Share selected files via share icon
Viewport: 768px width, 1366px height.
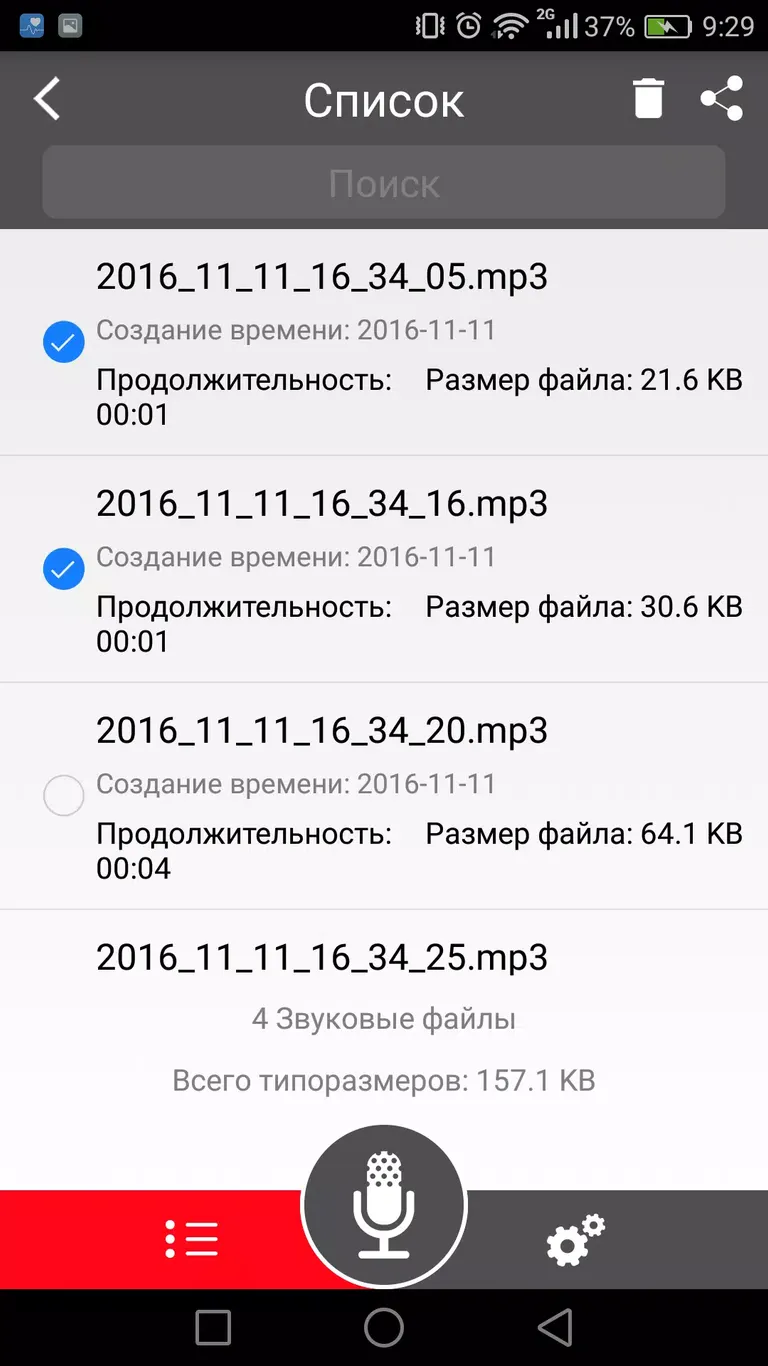point(722,99)
